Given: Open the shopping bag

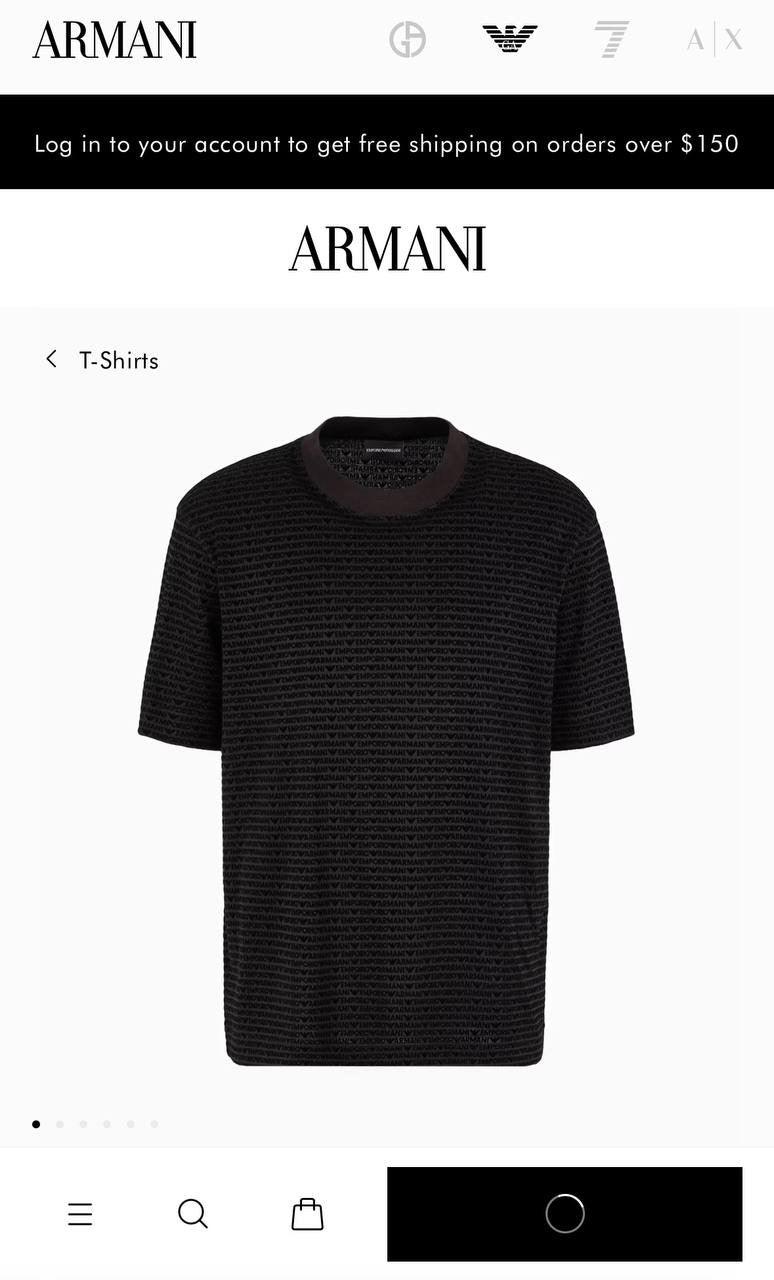Looking at the screenshot, I should pyautogui.click(x=307, y=1214).
